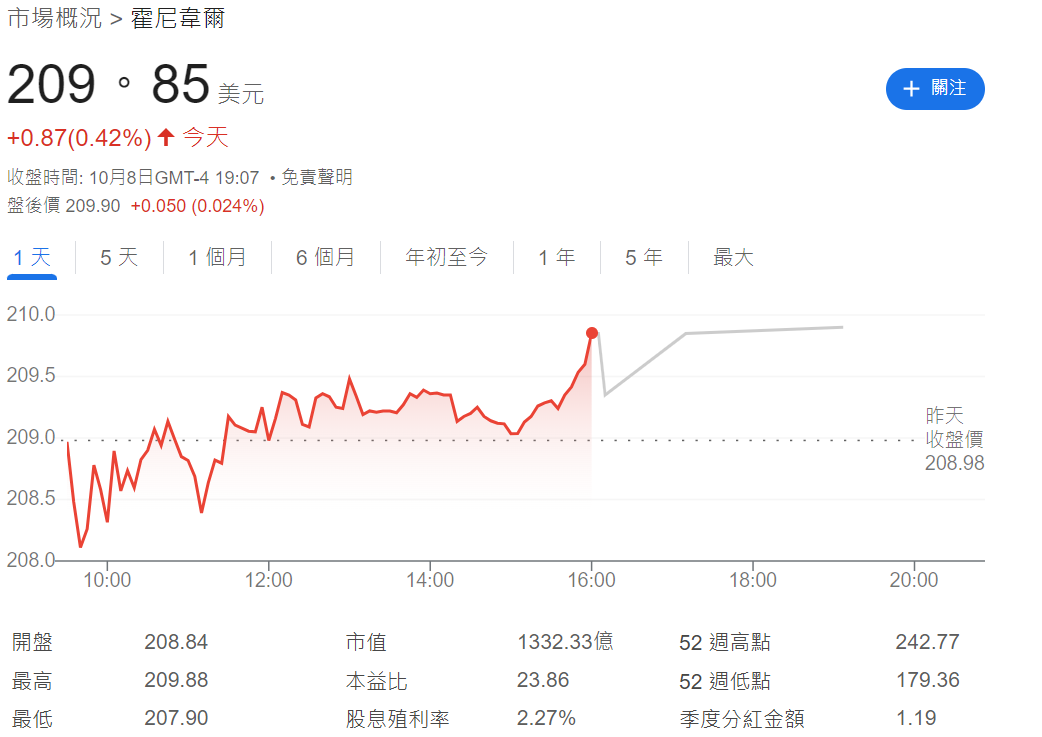View the 5 年 chart range
This screenshot has height=737, width=1042.
tap(644, 258)
